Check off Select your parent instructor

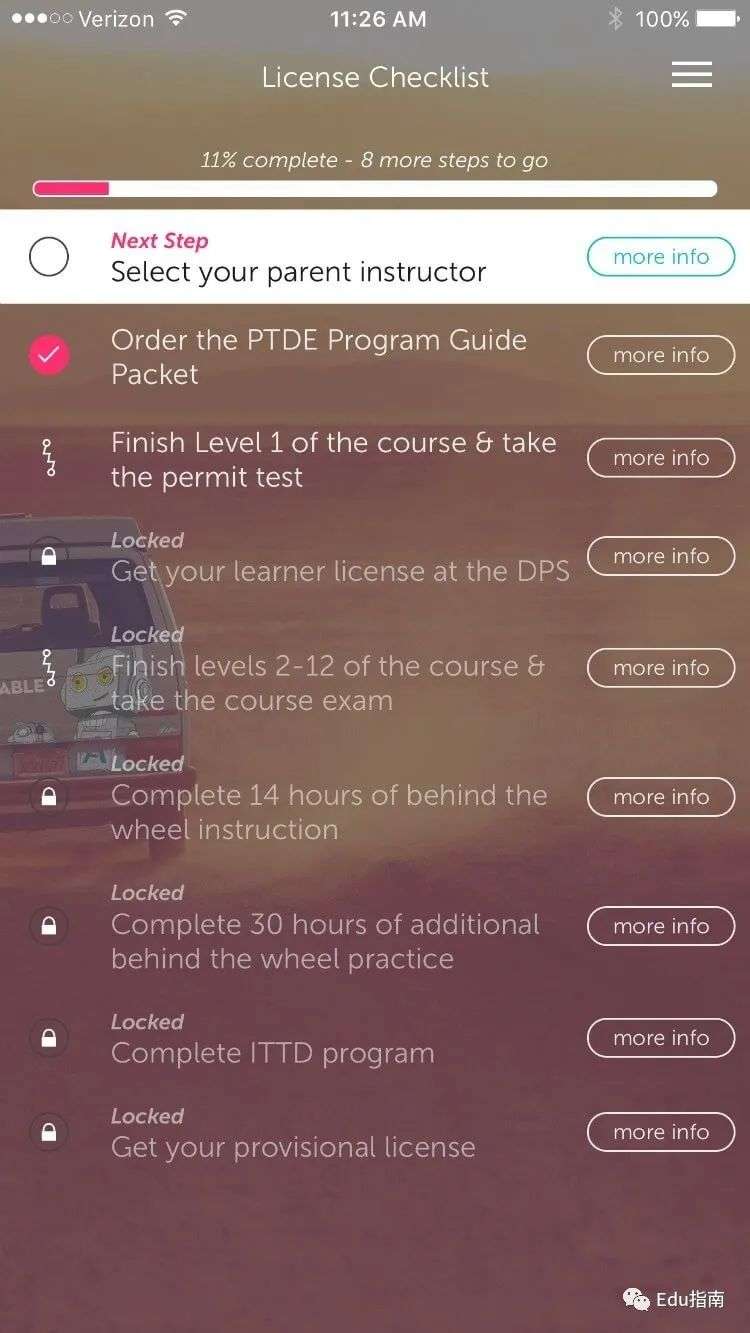point(49,257)
